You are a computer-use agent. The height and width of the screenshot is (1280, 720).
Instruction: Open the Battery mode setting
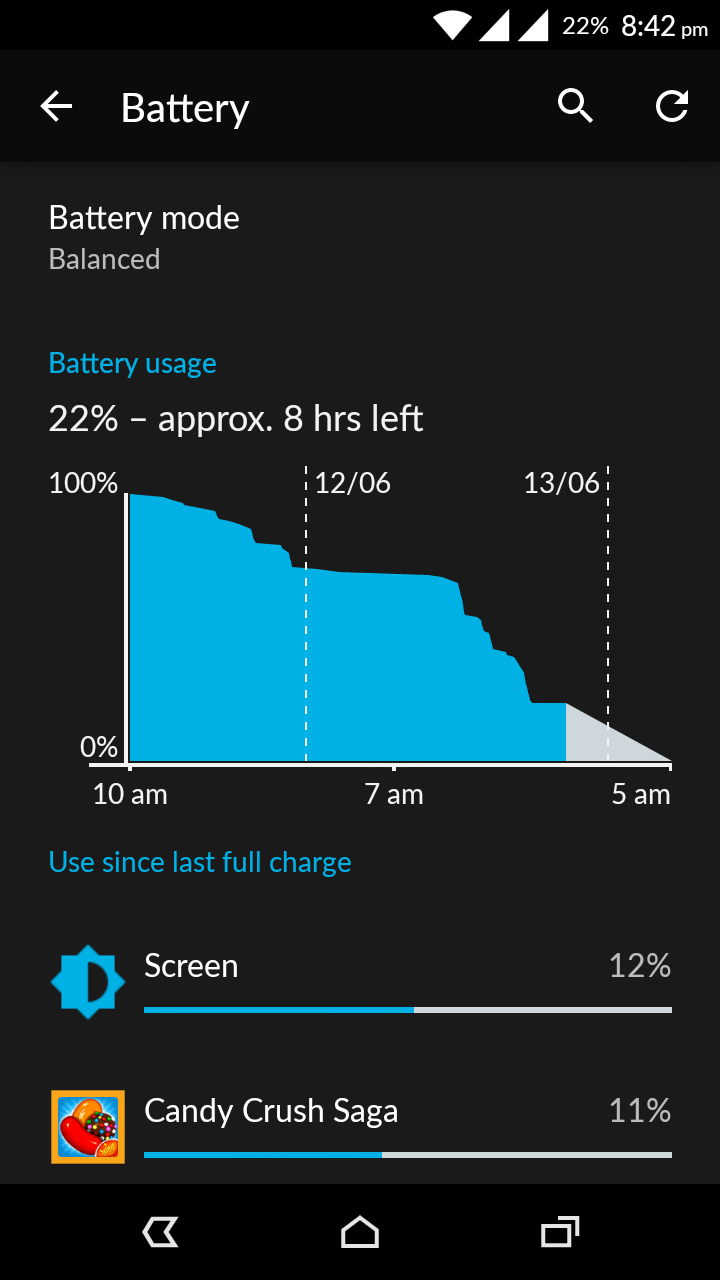click(360, 238)
